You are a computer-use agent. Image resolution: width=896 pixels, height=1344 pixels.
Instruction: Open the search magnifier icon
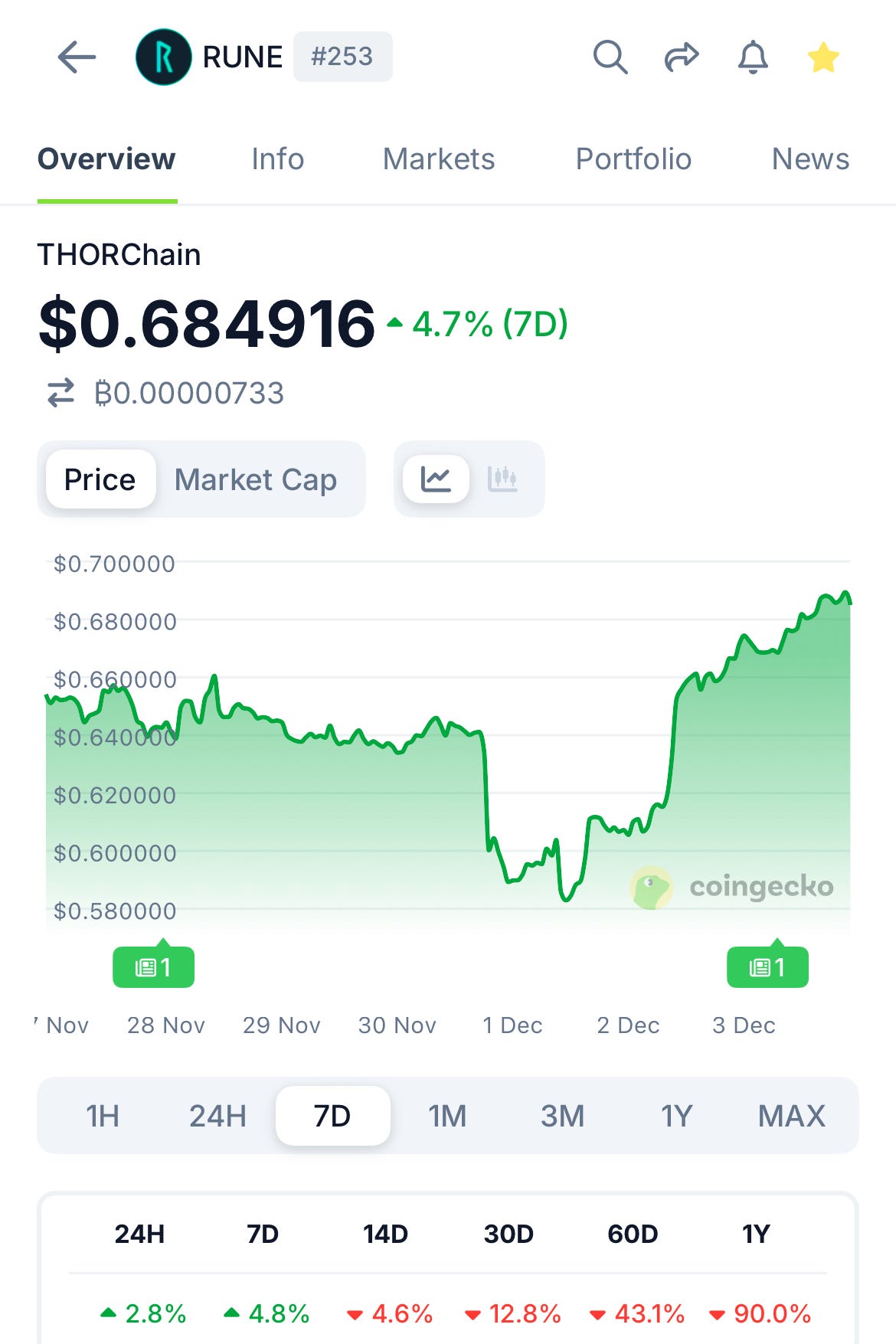(610, 57)
